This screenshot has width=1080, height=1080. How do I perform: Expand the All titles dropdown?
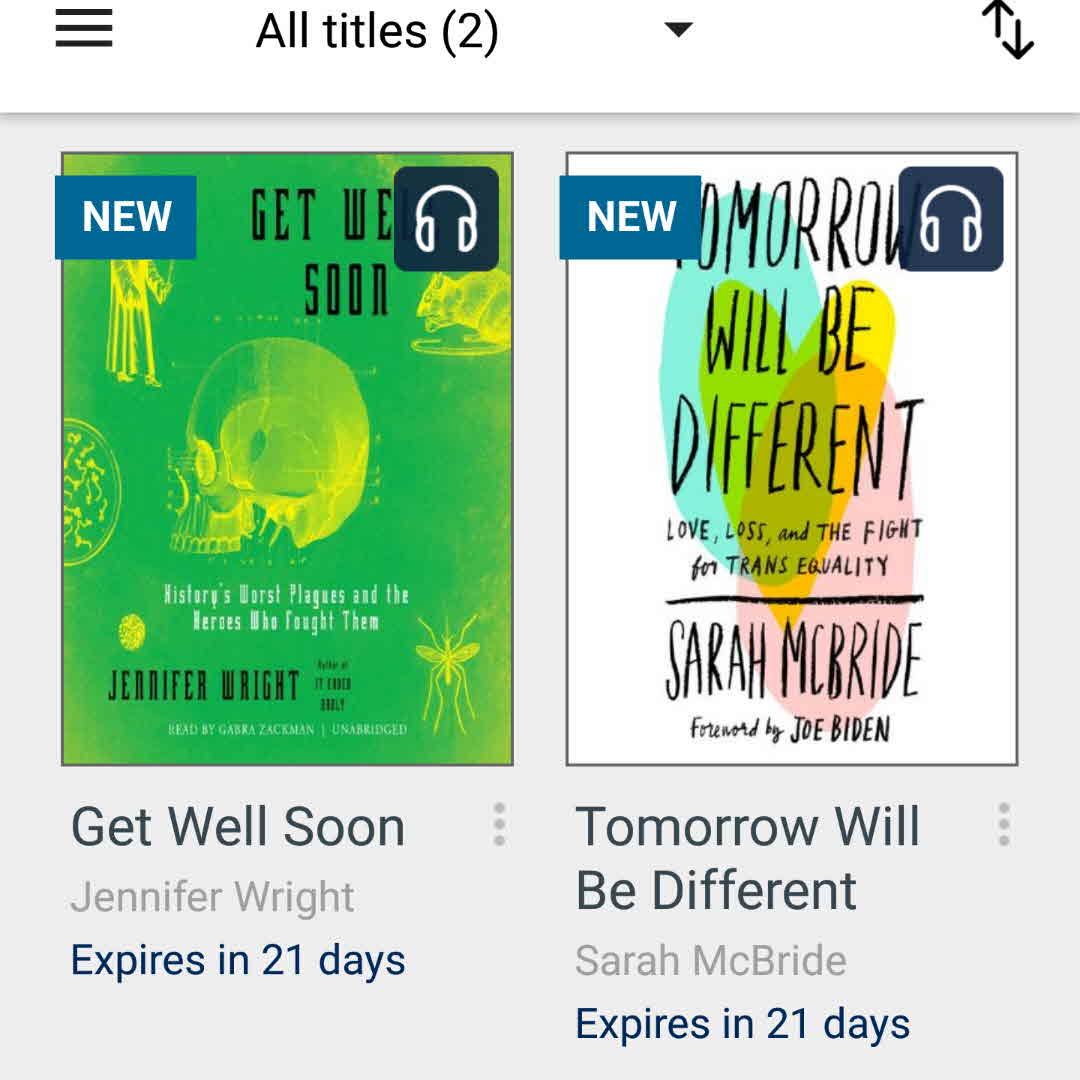click(678, 30)
